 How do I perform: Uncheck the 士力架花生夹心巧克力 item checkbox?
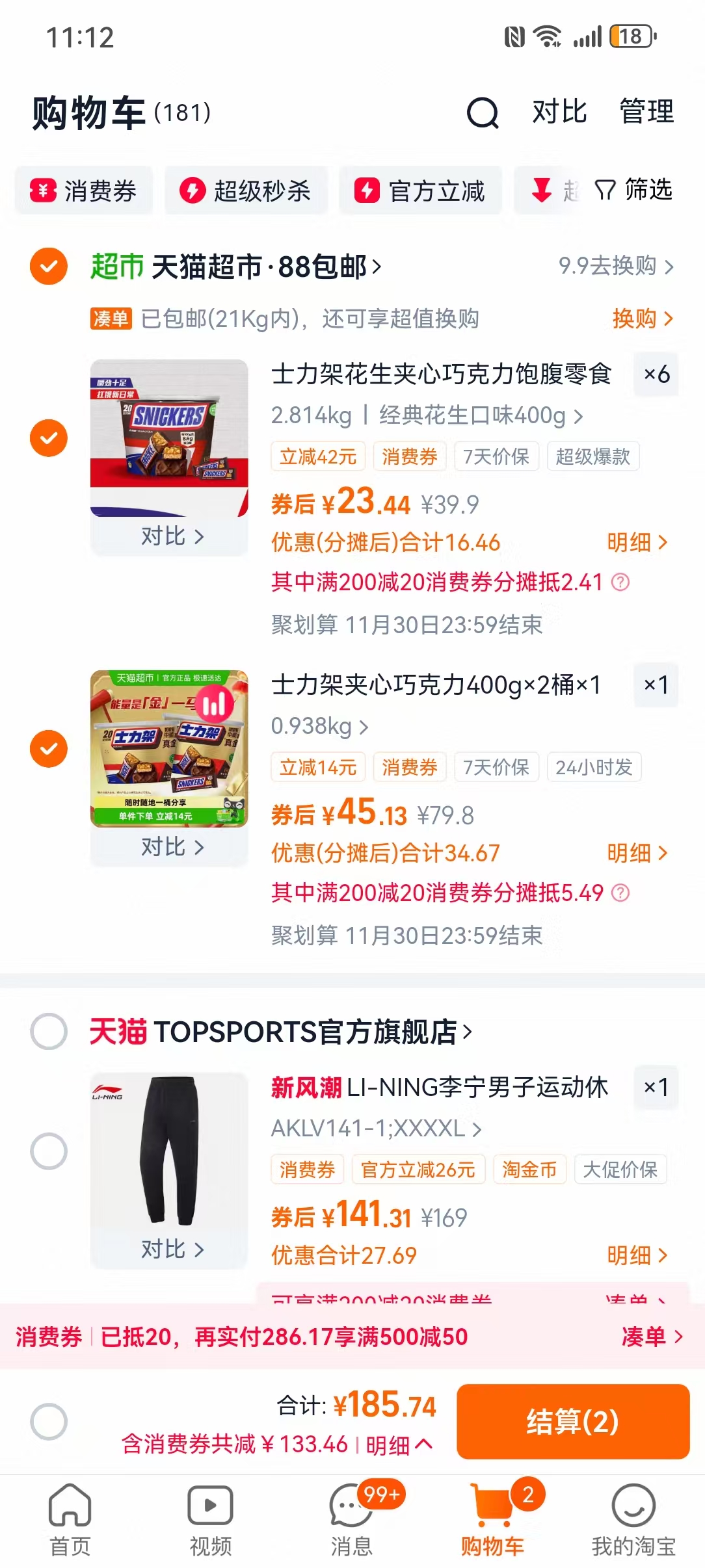click(x=48, y=438)
